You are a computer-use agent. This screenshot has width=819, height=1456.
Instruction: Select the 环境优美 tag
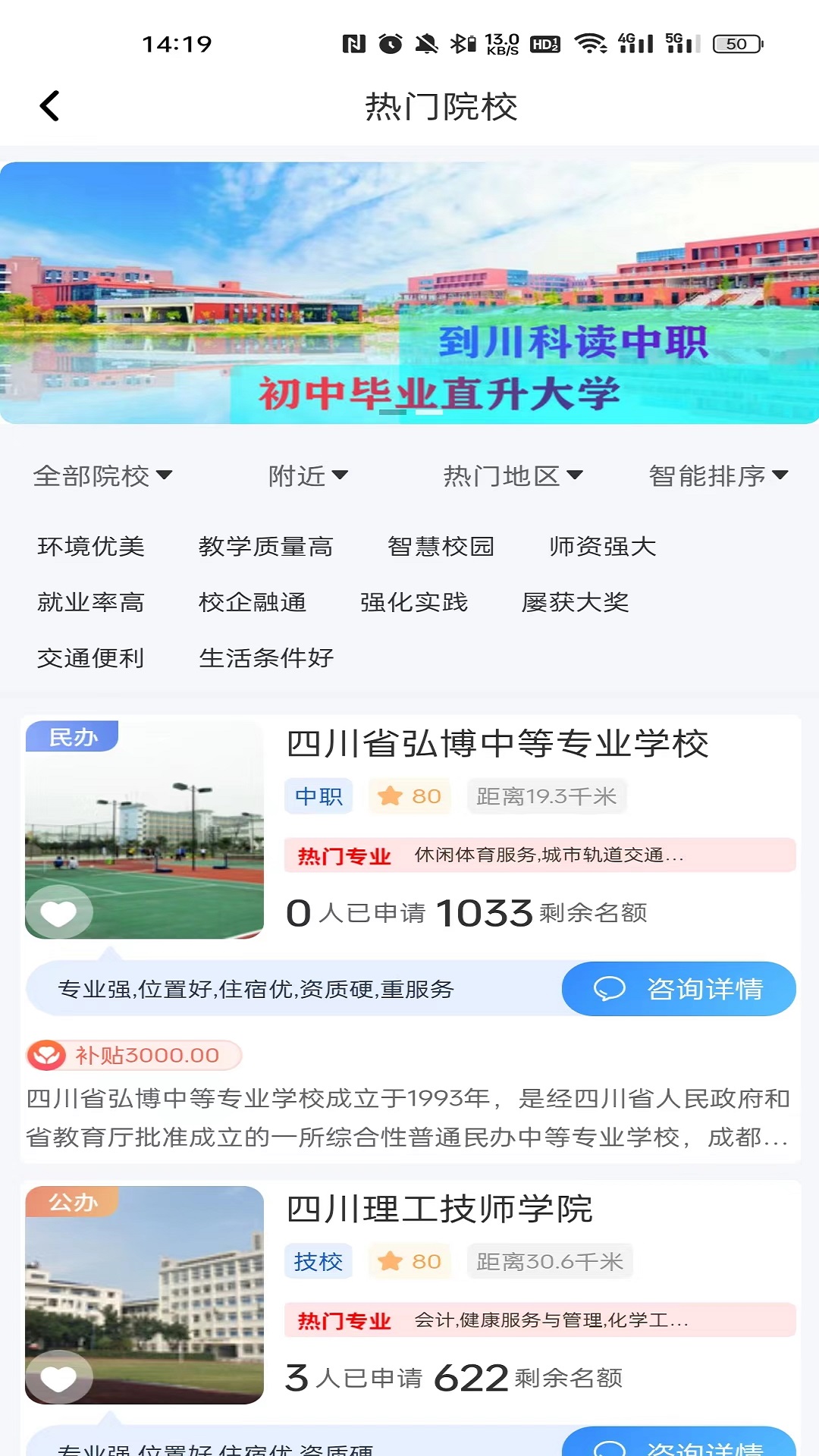[91, 547]
